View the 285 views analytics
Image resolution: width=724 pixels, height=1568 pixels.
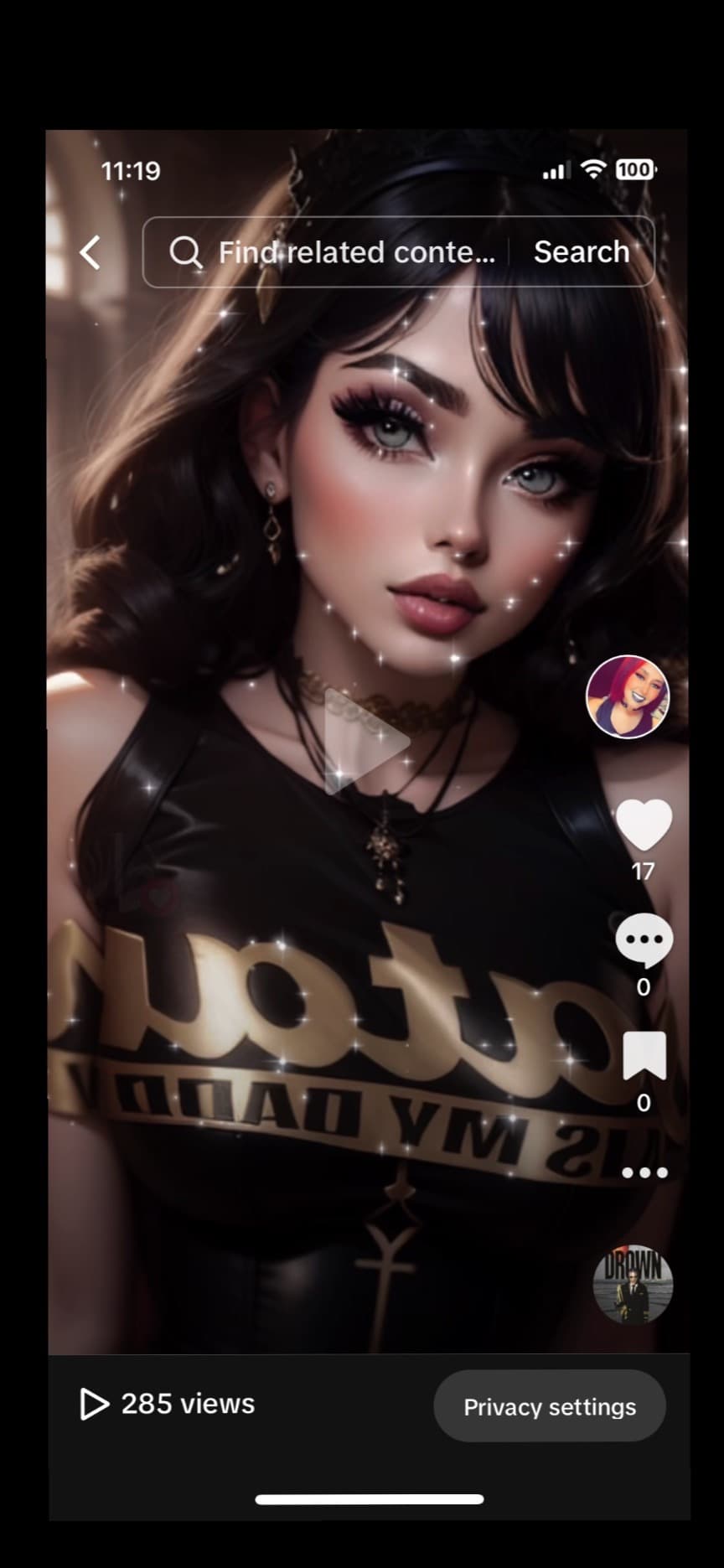pyautogui.click(x=168, y=1404)
